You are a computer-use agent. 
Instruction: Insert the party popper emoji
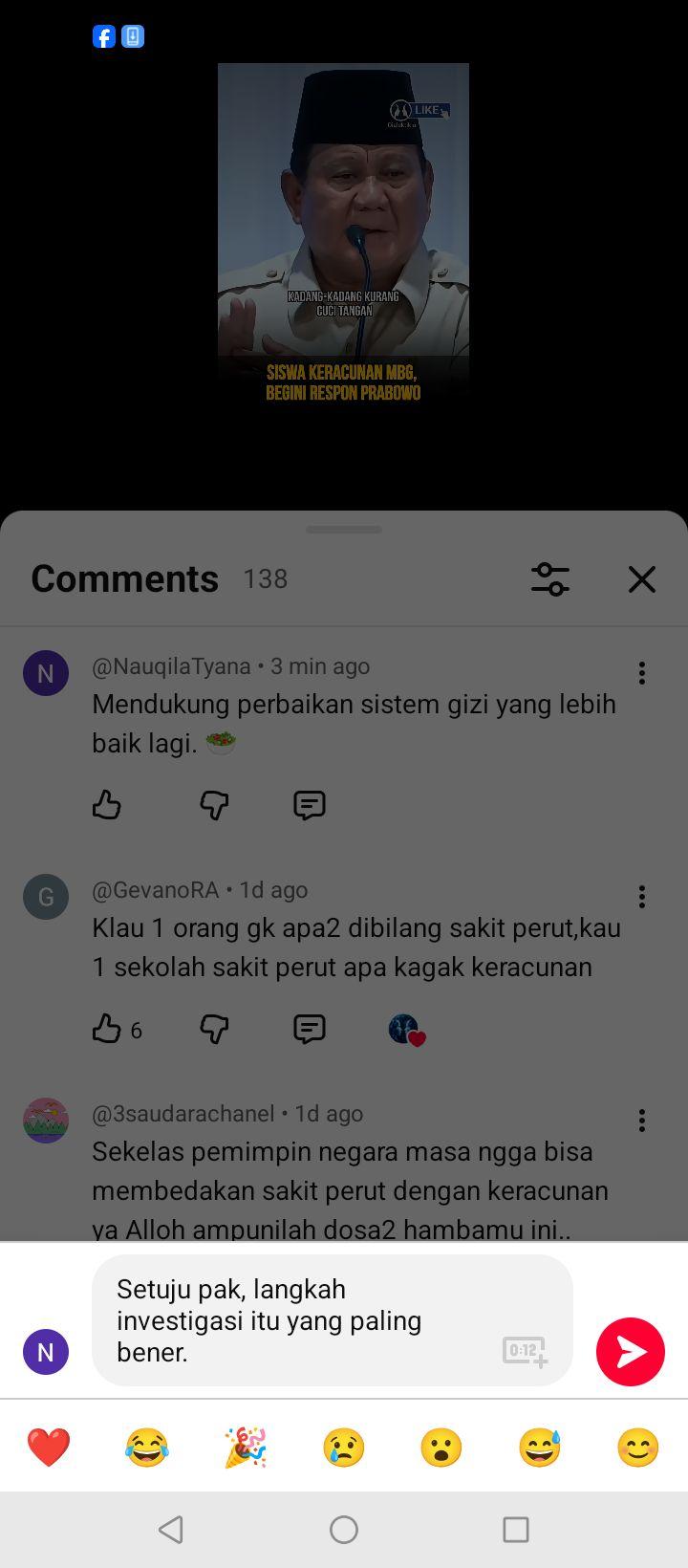(246, 1447)
